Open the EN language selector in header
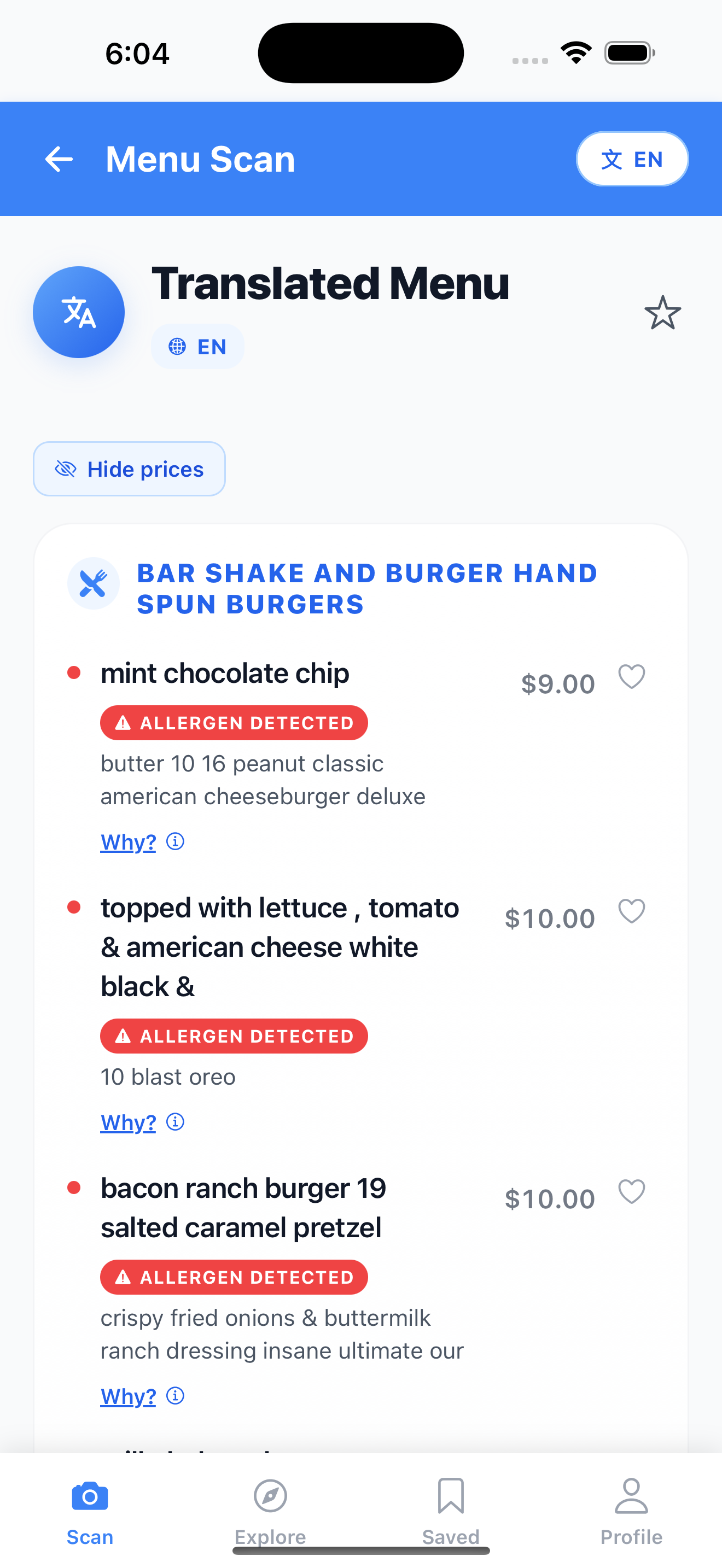 coord(631,160)
